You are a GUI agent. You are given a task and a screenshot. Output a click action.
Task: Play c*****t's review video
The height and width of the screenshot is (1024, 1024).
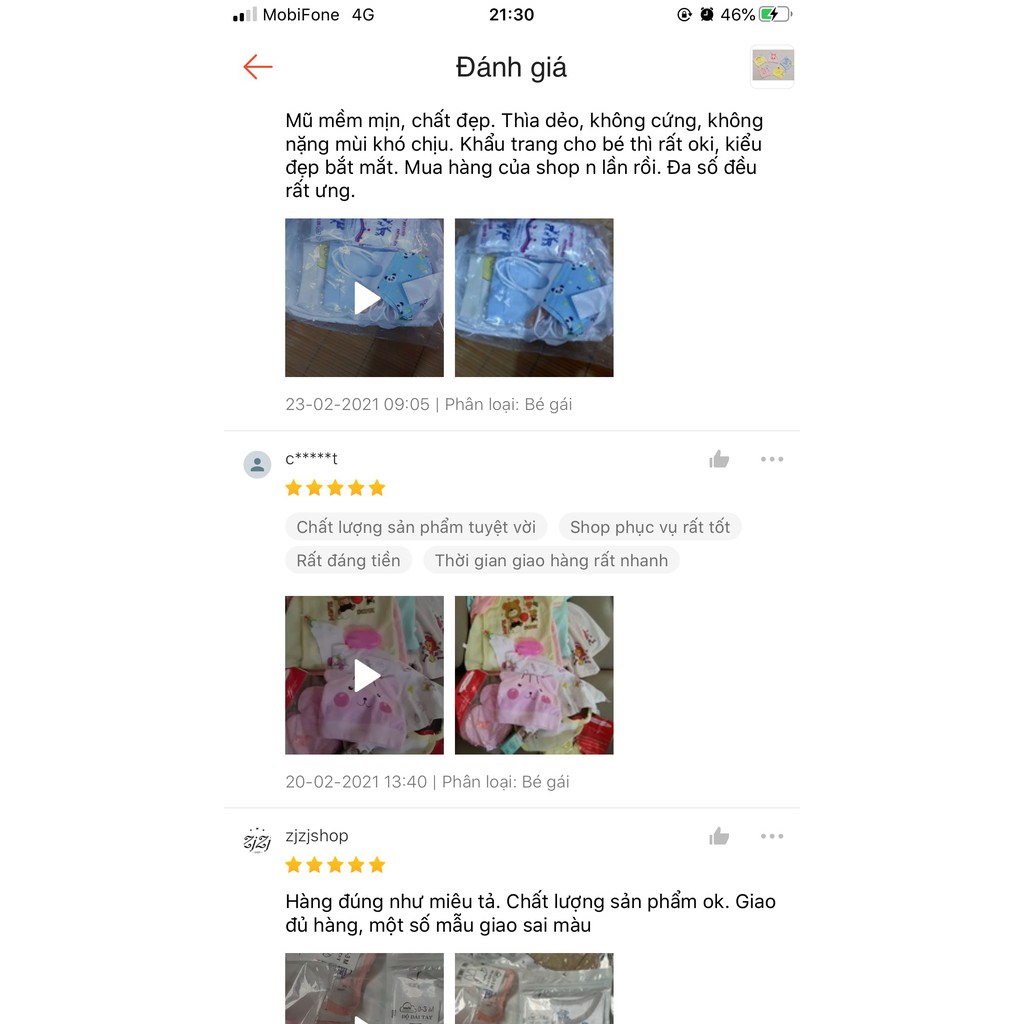pyautogui.click(x=364, y=675)
